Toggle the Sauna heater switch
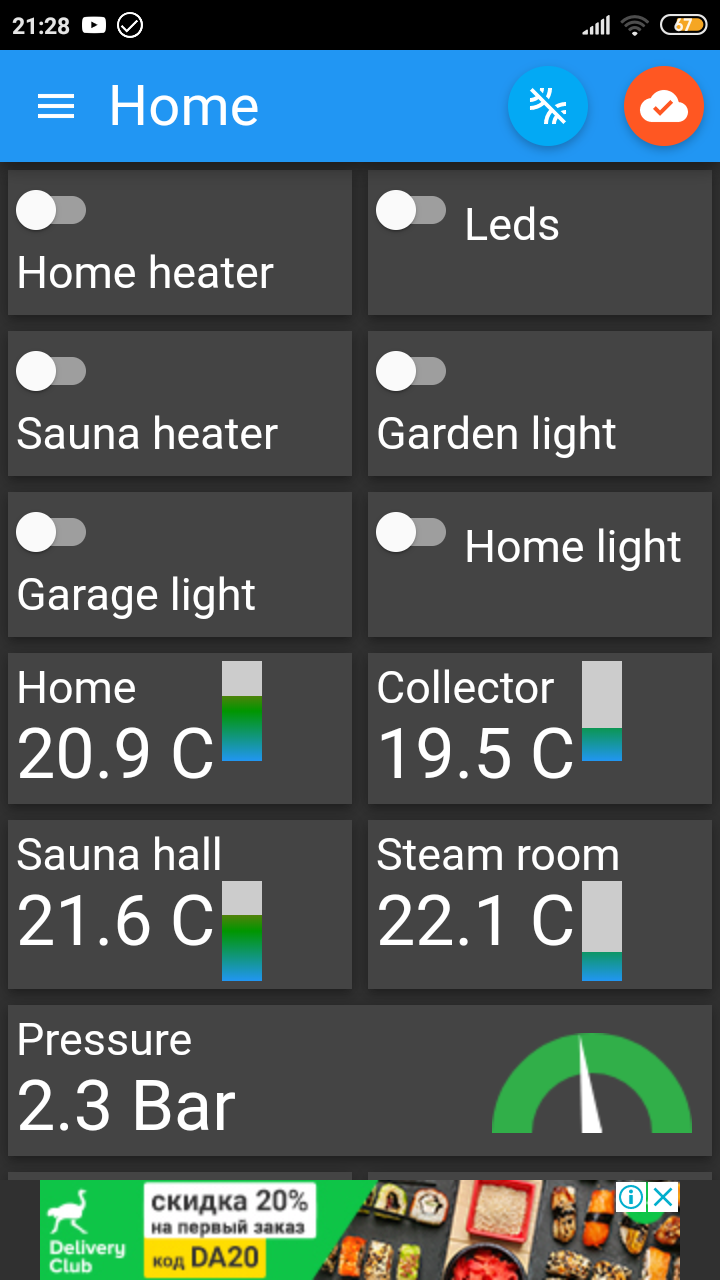 point(51,371)
